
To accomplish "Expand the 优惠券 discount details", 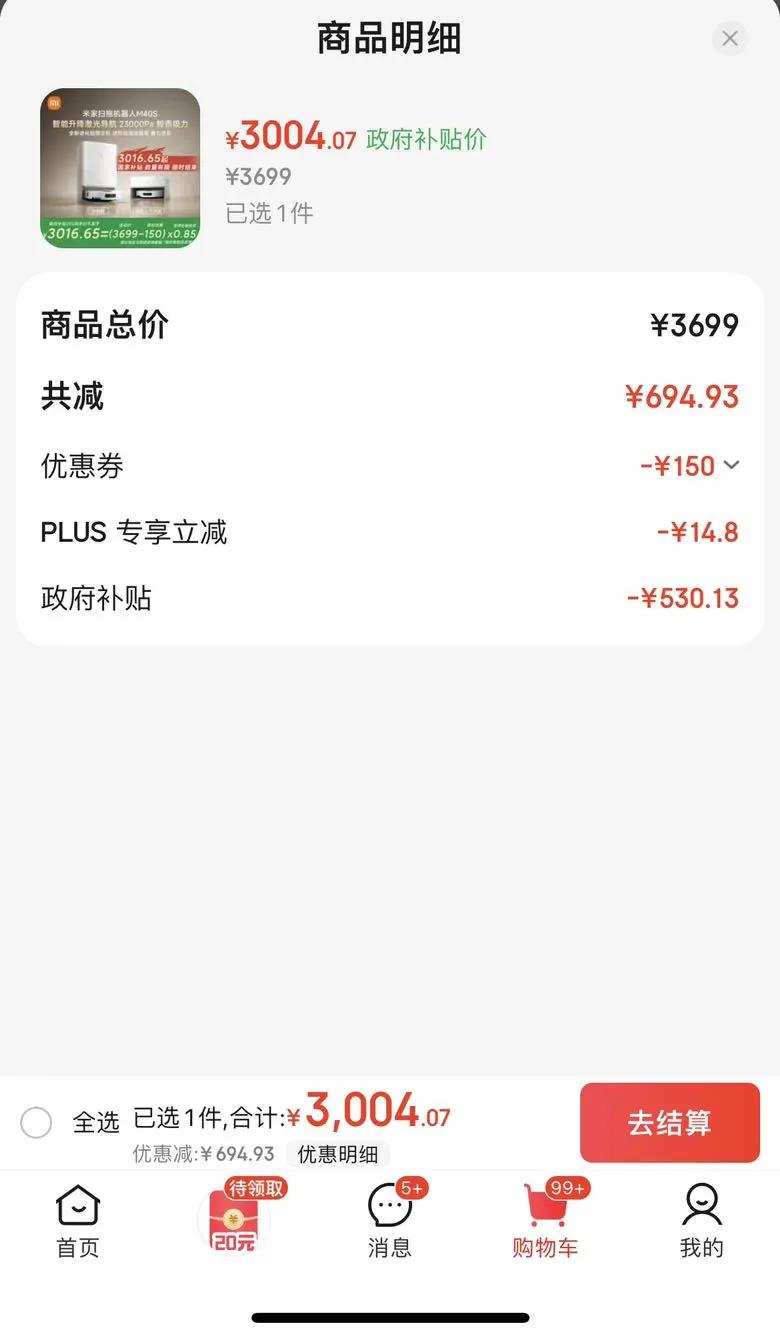I will [731, 465].
